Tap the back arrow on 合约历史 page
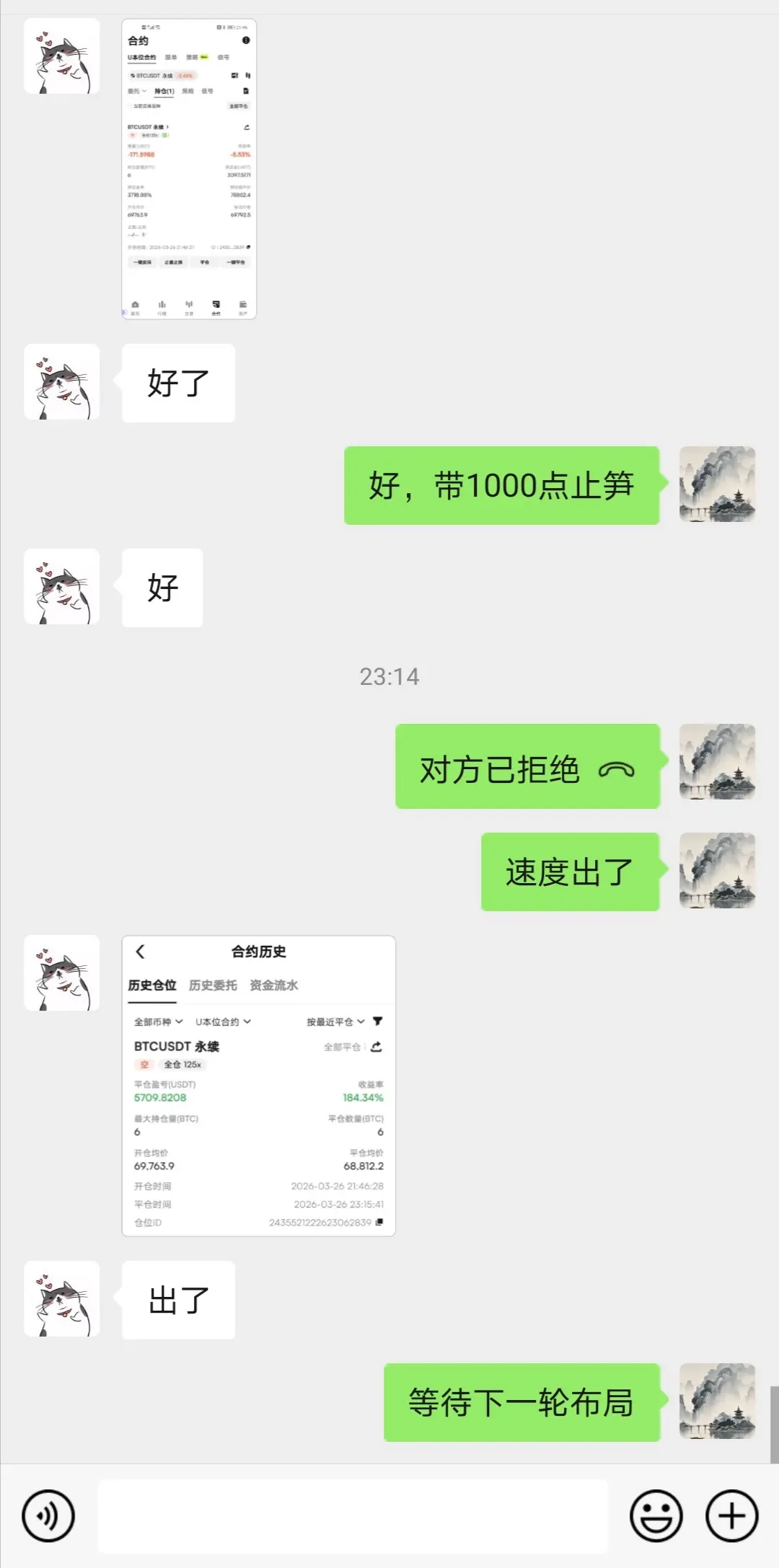779x1568 pixels. click(x=139, y=952)
